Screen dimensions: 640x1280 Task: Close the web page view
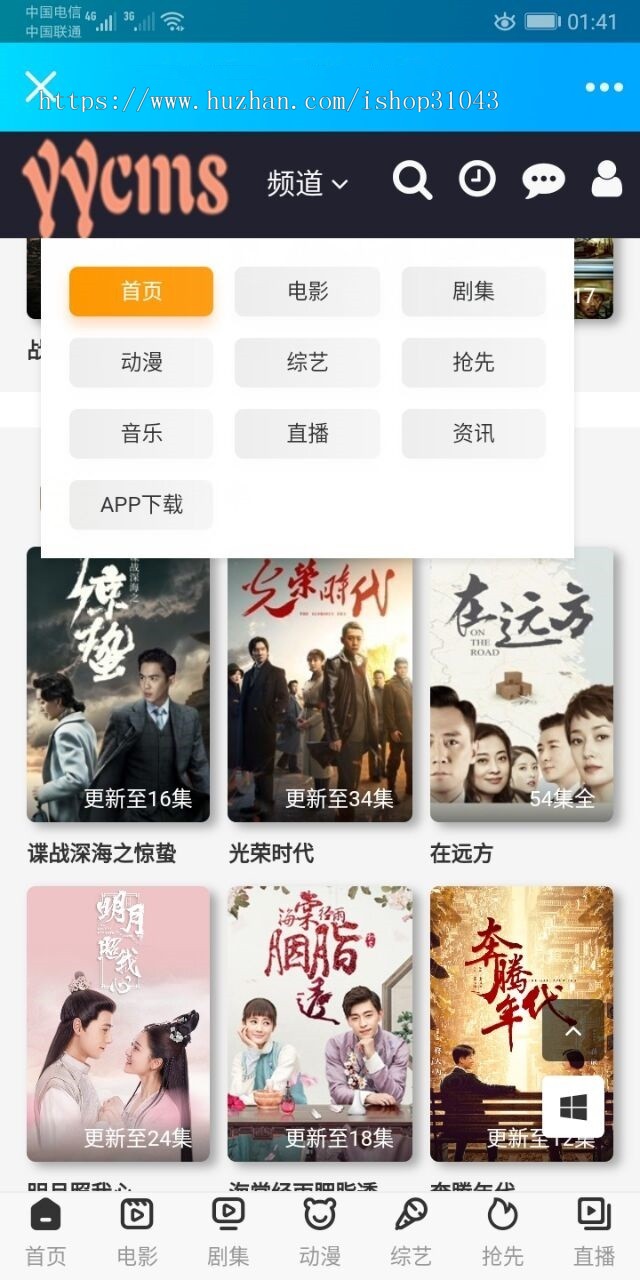point(40,87)
